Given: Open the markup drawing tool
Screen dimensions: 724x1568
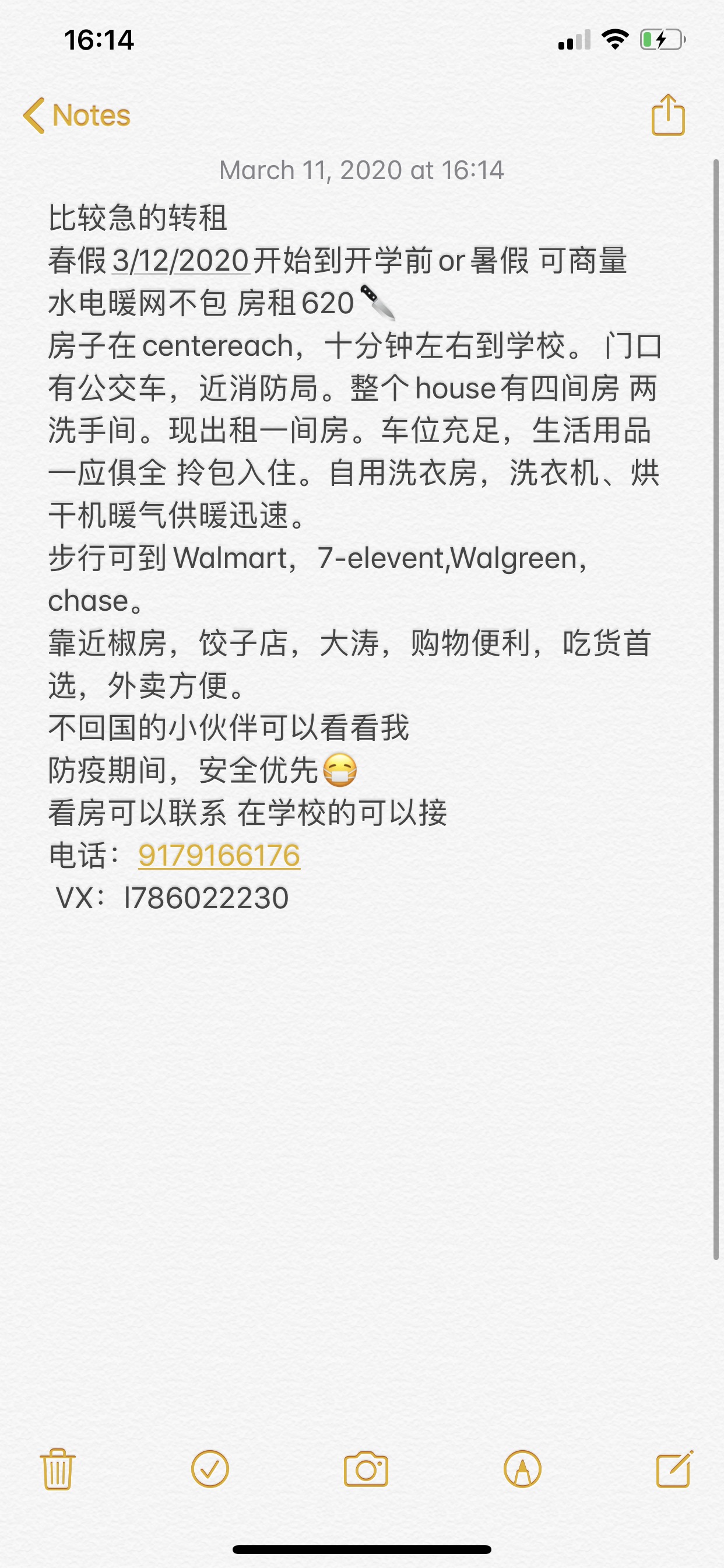Looking at the screenshot, I should pyautogui.click(x=522, y=1469).
